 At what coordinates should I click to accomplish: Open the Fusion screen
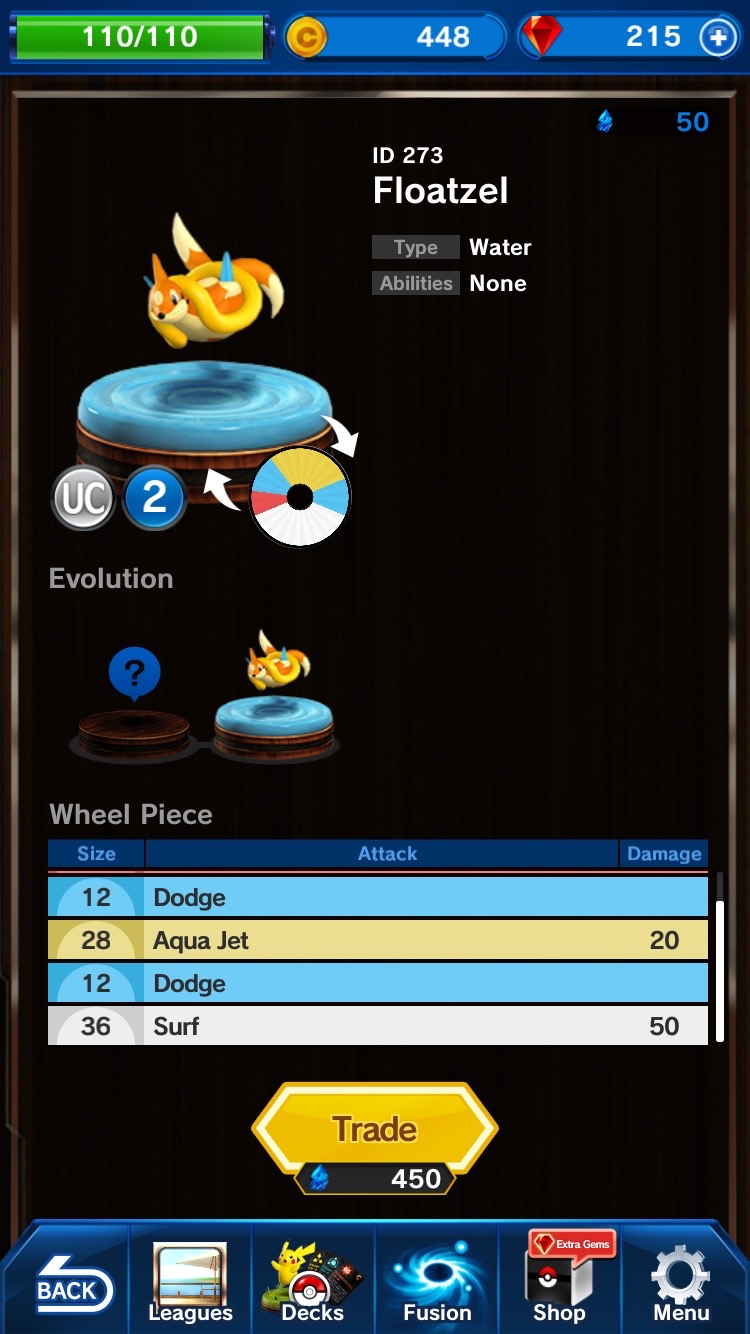point(437,1283)
